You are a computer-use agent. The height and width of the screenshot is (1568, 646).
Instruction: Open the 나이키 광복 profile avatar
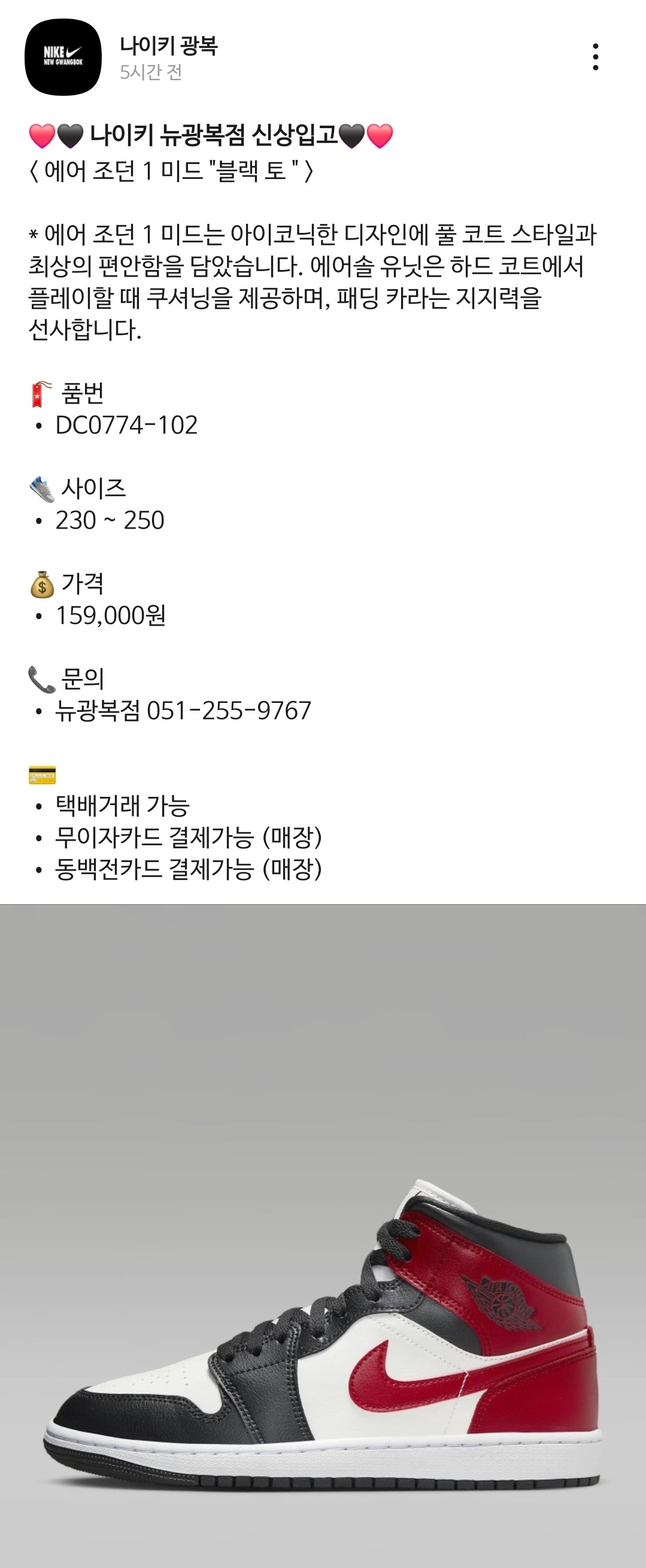pos(63,57)
